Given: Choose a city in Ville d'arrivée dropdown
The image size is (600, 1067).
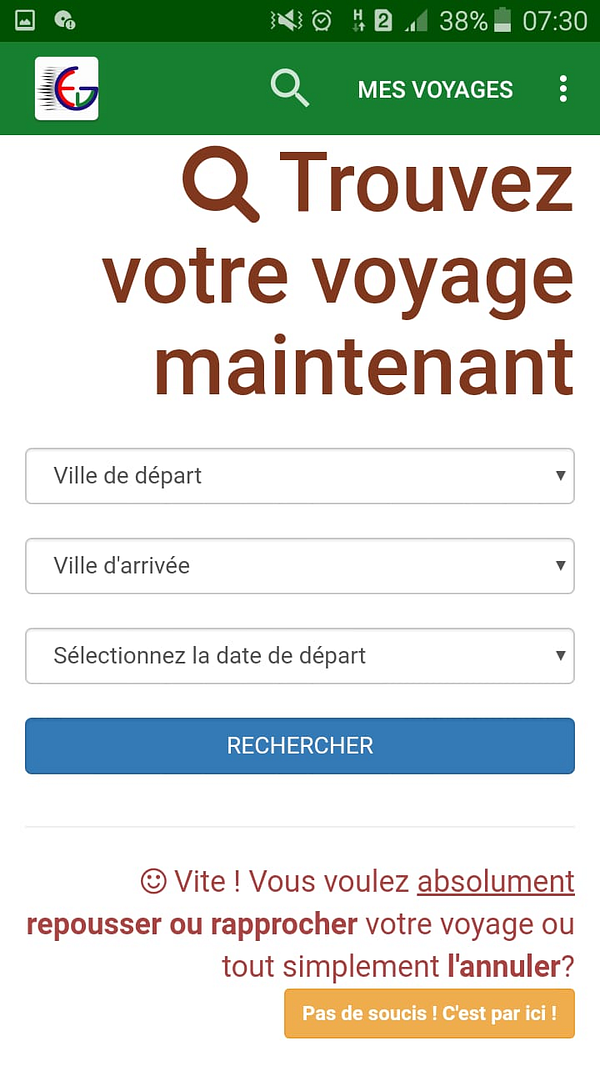Looking at the screenshot, I should [300, 566].
